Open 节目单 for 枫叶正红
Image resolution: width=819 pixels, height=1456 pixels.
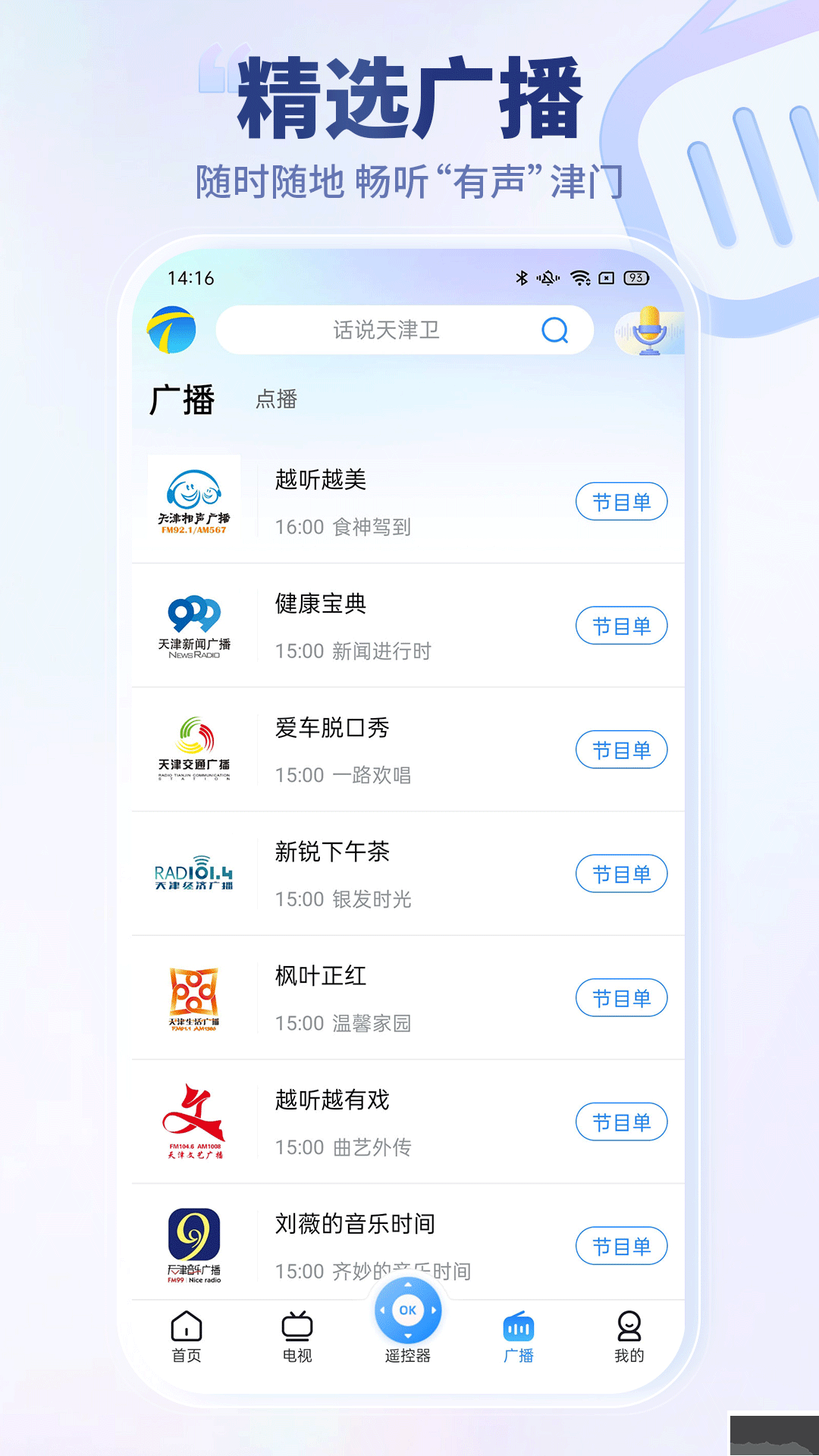(x=621, y=998)
